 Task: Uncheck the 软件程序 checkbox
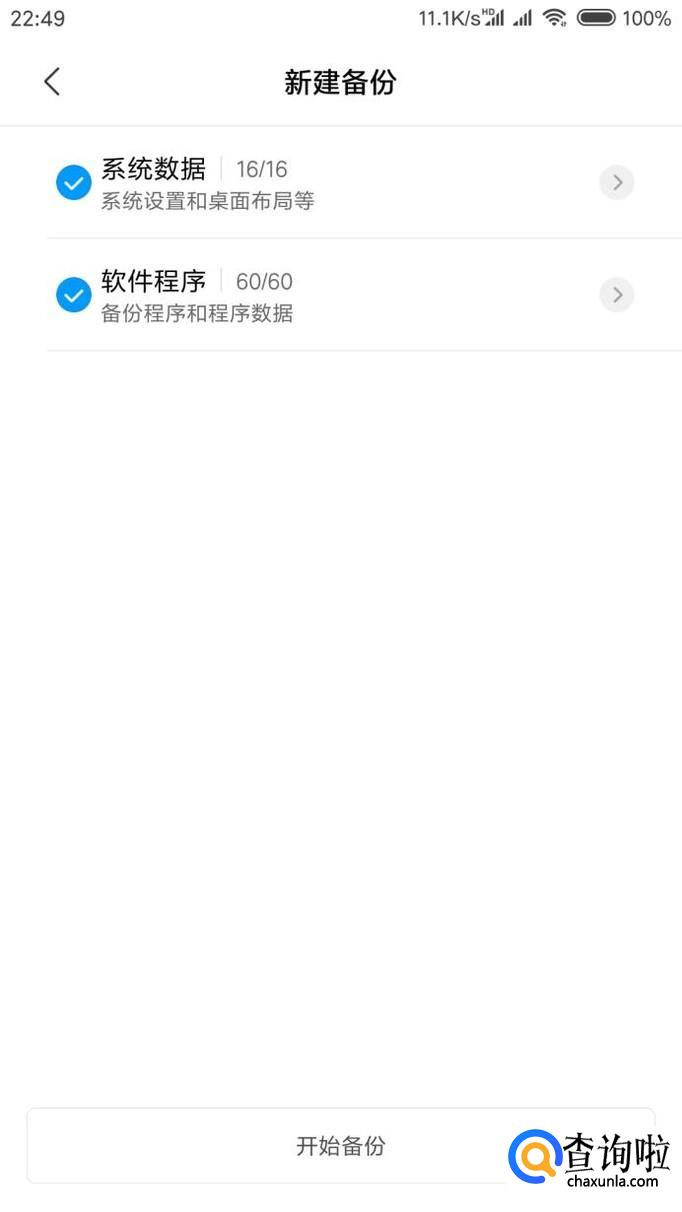point(73,295)
